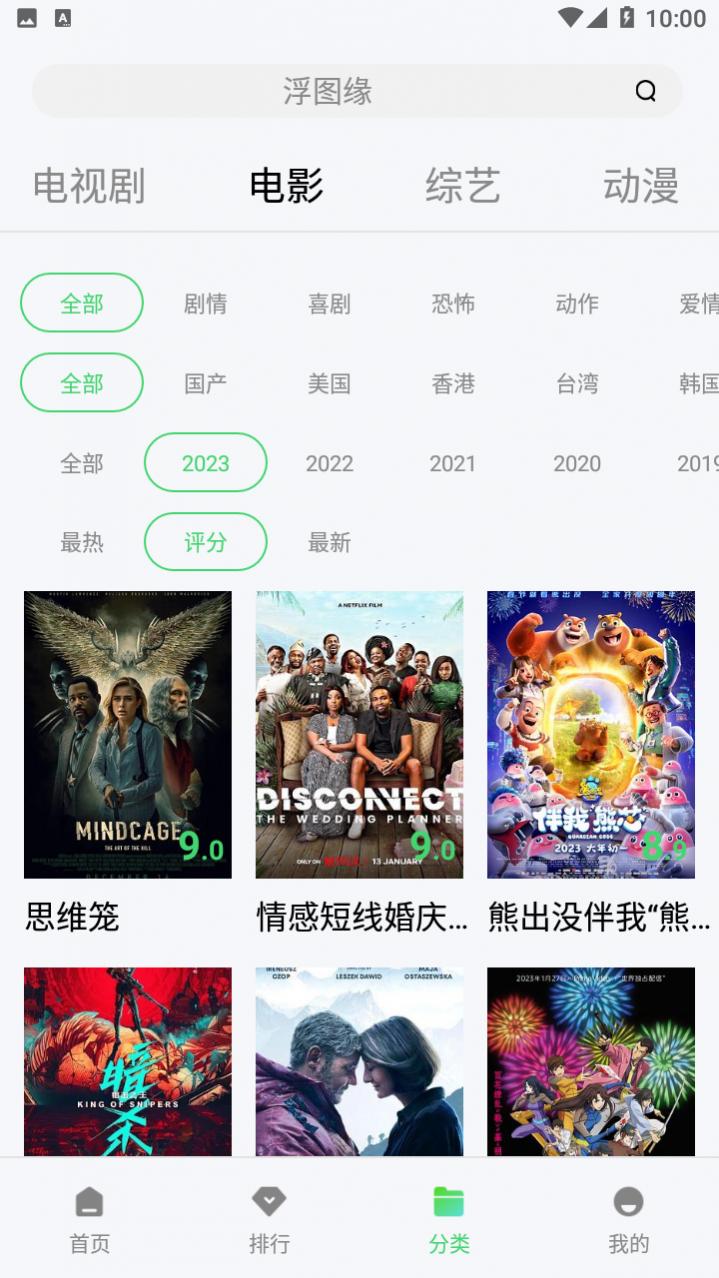Tap the search magnifier icon
The width and height of the screenshot is (719, 1278).
(646, 91)
